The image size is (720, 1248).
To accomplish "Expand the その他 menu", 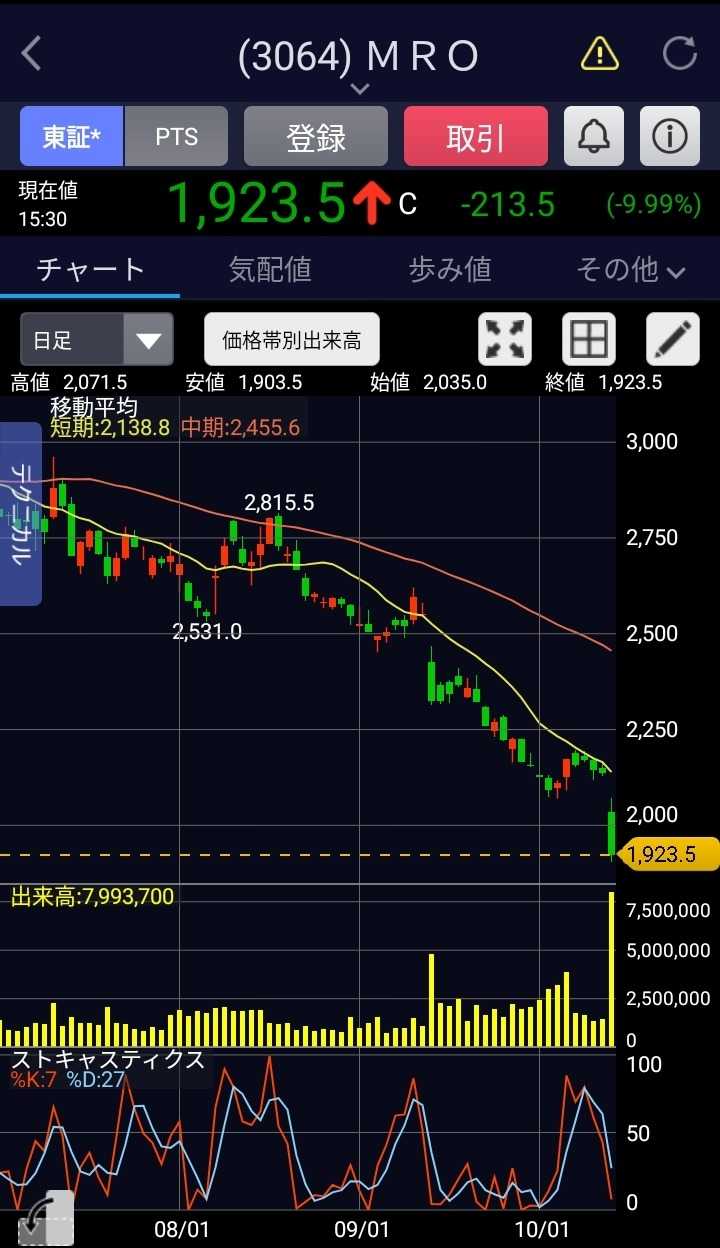I will [x=630, y=269].
